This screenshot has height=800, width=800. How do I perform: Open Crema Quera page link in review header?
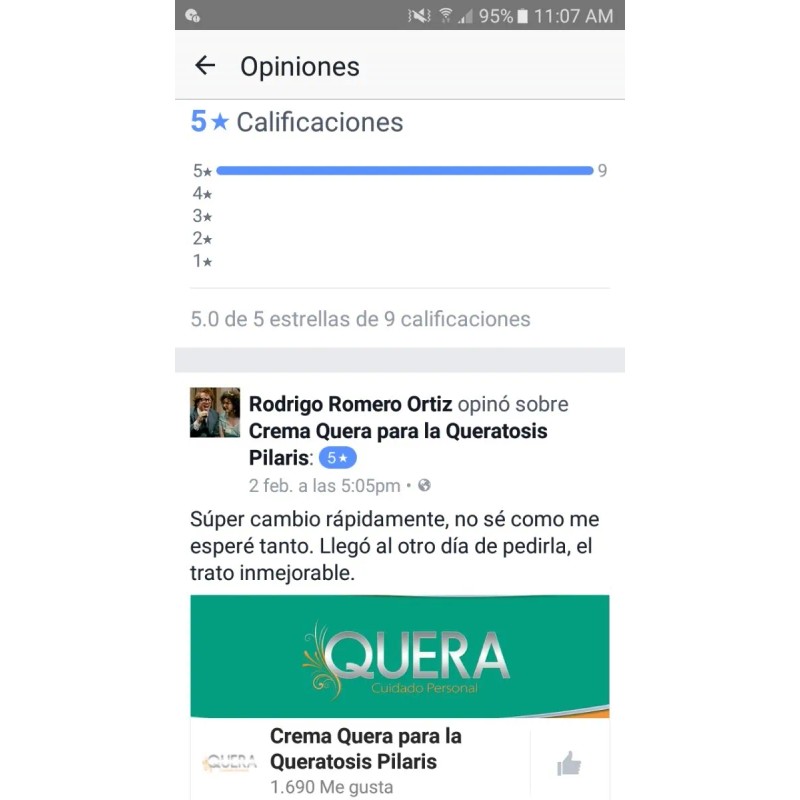[x=398, y=444]
